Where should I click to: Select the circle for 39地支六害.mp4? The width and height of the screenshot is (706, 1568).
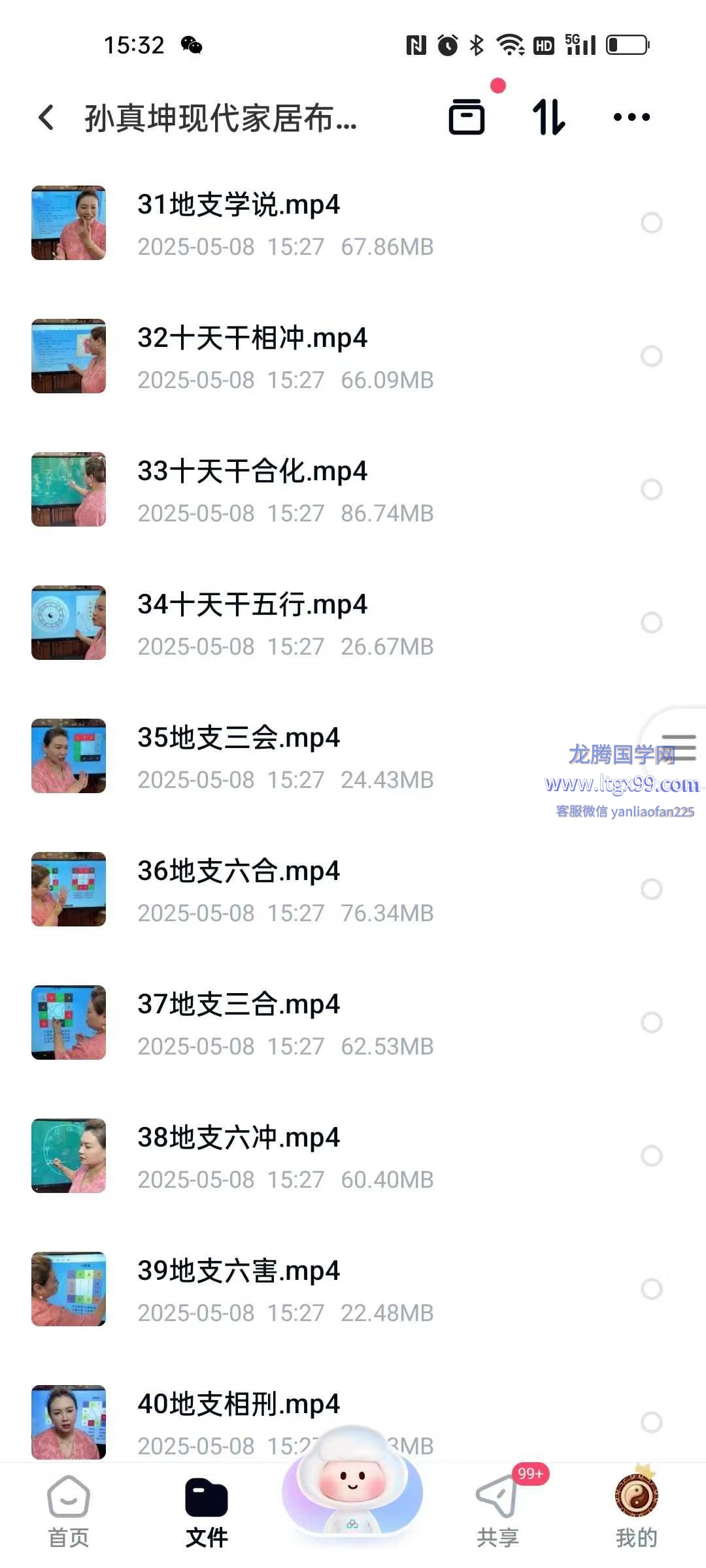[x=651, y=1289]
